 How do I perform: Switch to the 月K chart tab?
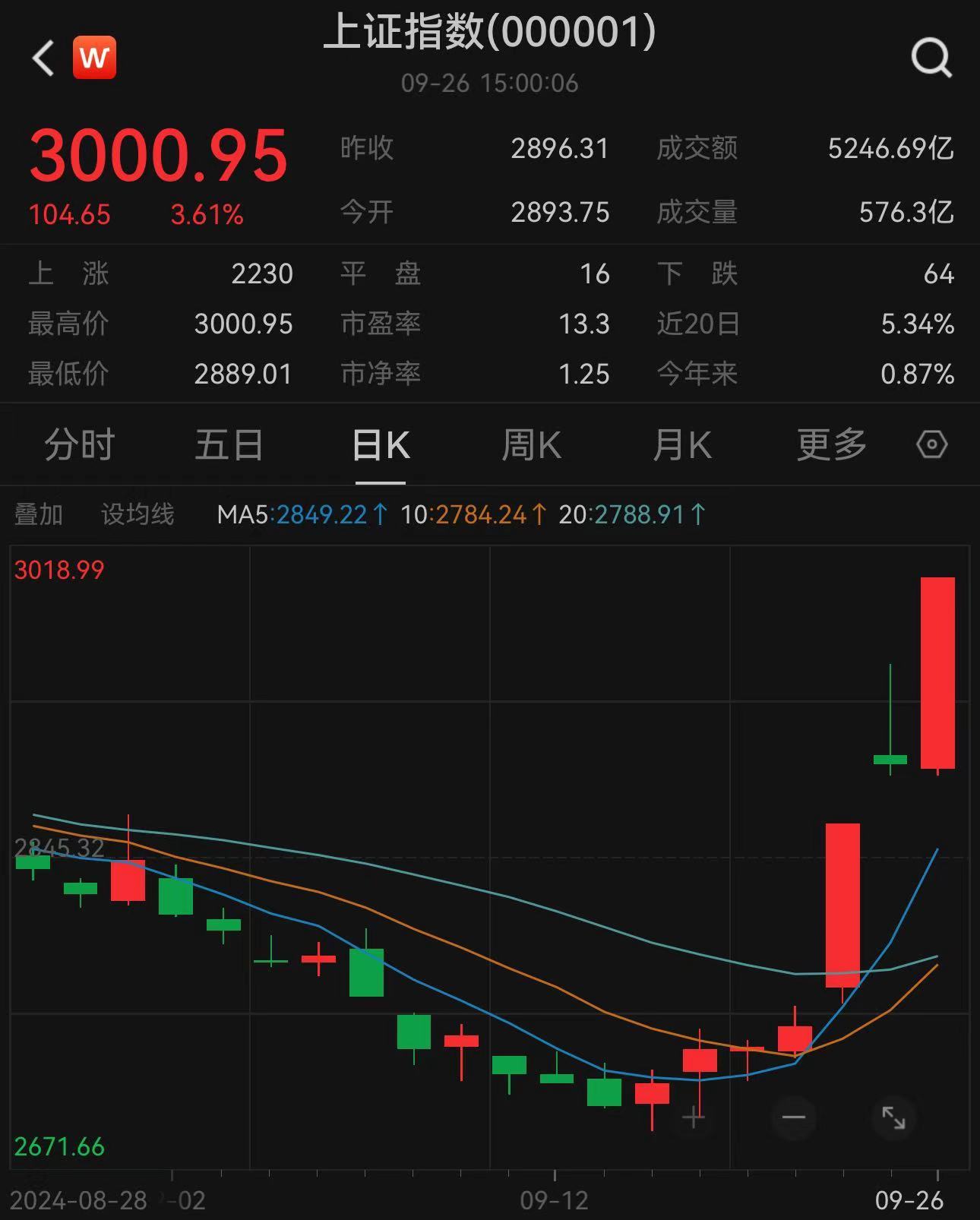tap(681, 445)
